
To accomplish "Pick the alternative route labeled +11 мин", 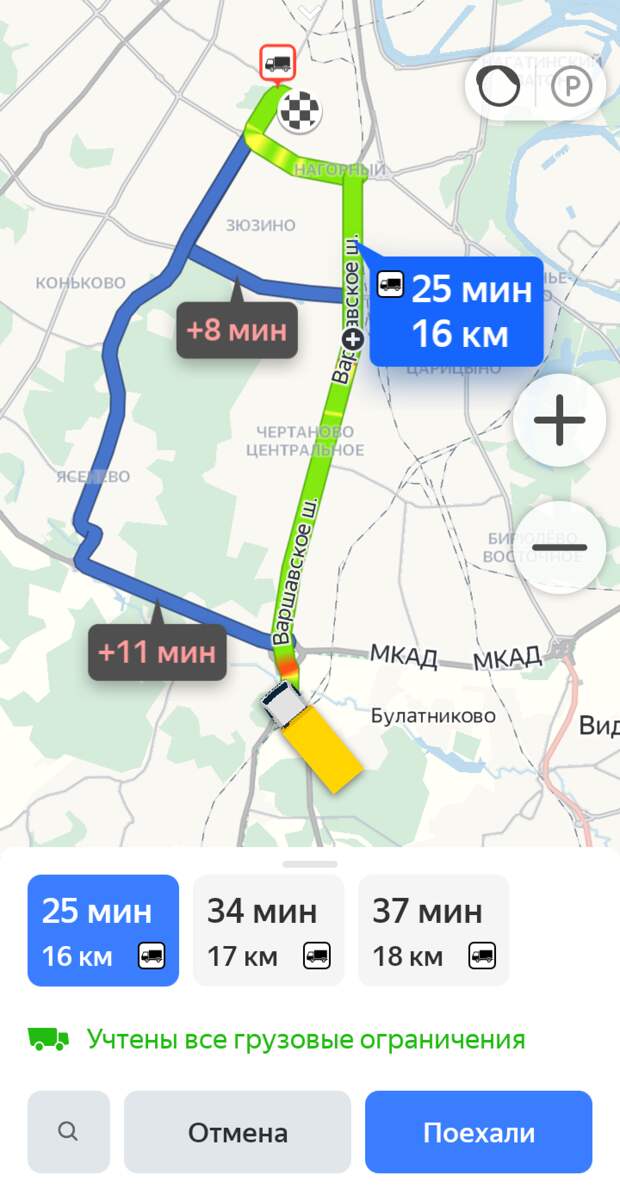I will click(158, 652).
